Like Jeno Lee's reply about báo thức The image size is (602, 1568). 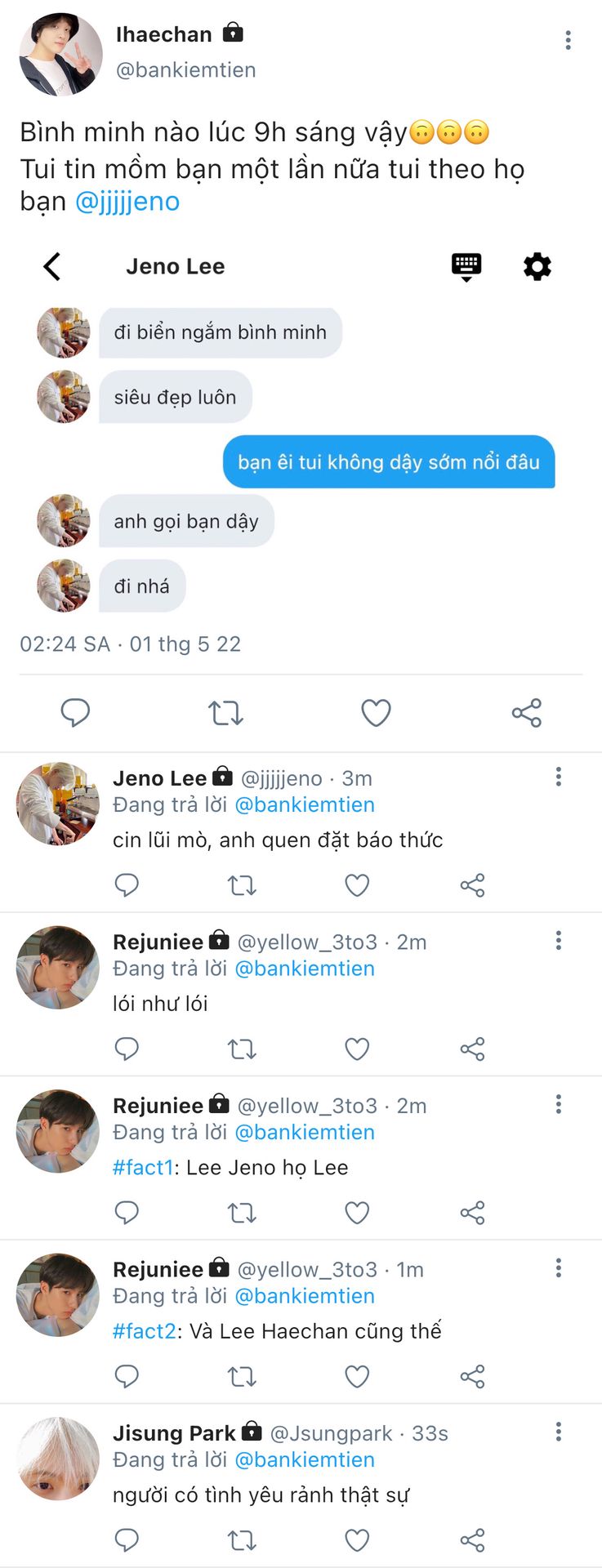(x=357, y=885)
